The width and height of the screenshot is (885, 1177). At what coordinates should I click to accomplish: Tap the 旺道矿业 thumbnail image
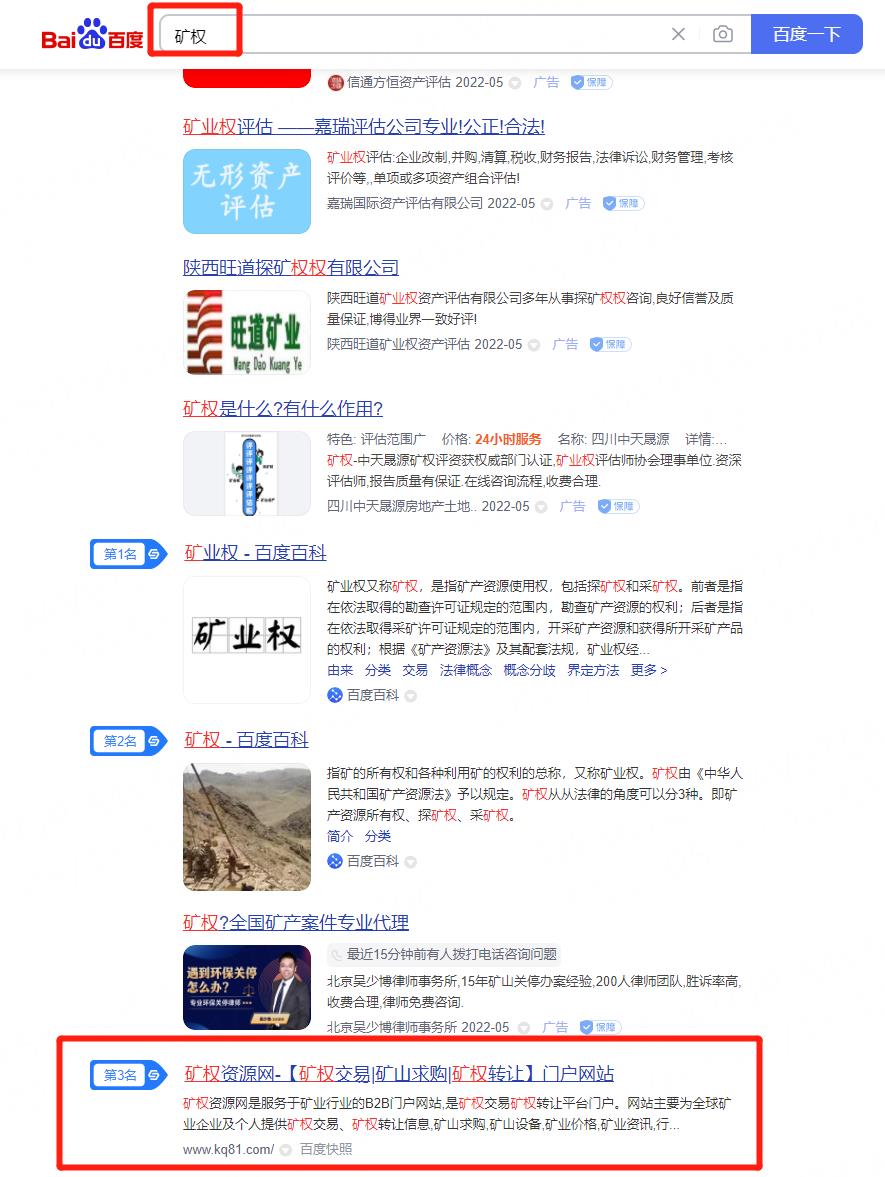[x=246, y=333]
